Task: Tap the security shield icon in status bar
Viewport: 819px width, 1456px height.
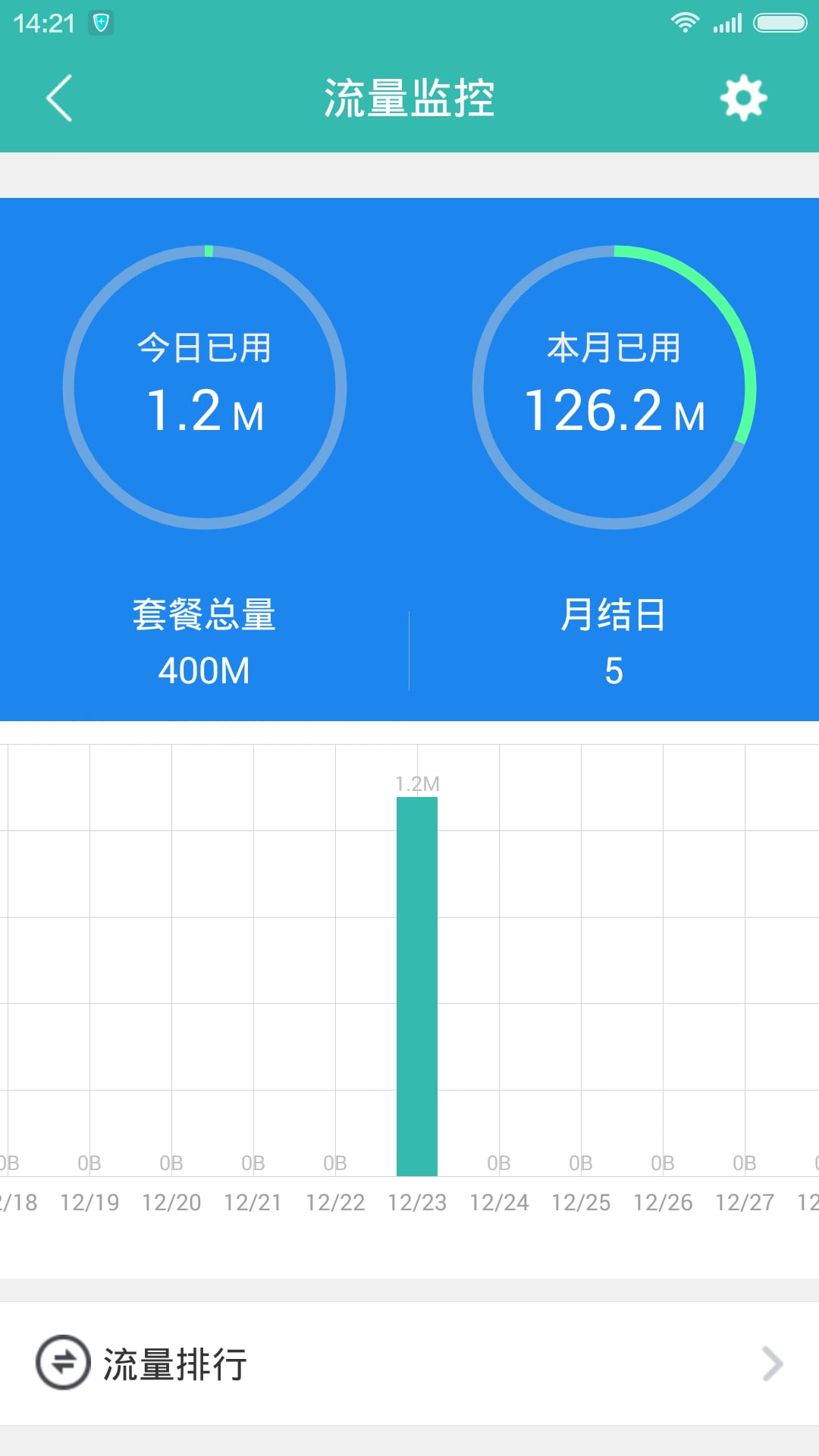Action: coord(101,20)
